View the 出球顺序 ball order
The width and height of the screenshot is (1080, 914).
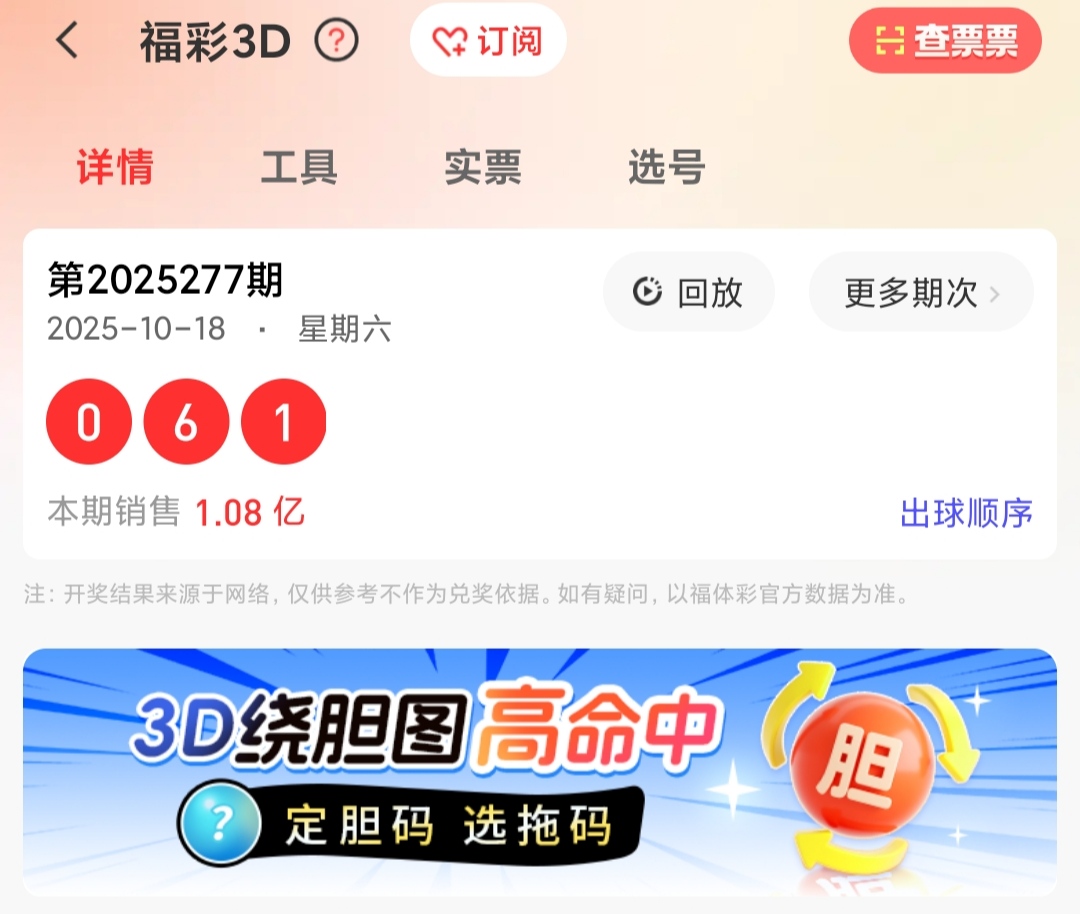(x=966, y=514)
